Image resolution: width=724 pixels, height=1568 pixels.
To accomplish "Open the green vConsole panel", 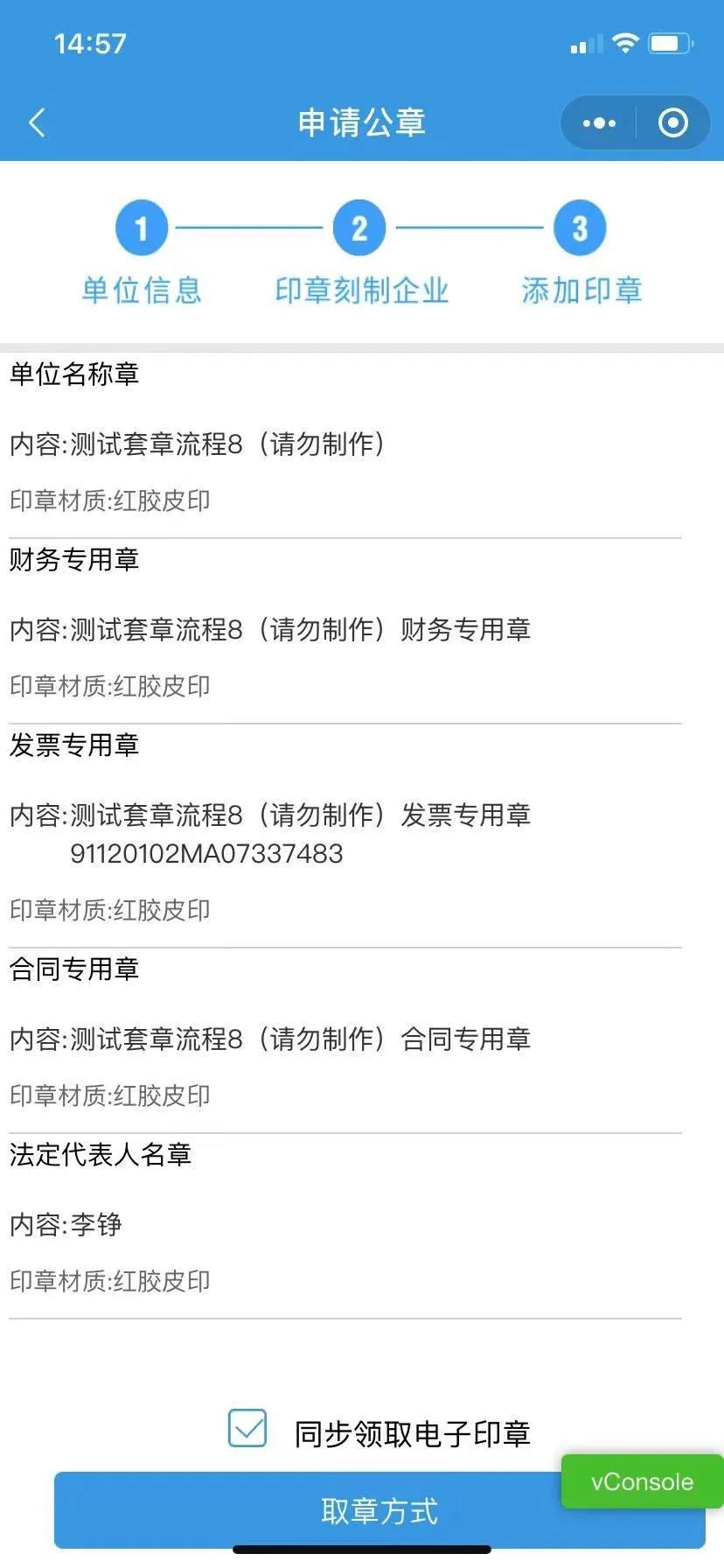I will (x=642, y=1481).
